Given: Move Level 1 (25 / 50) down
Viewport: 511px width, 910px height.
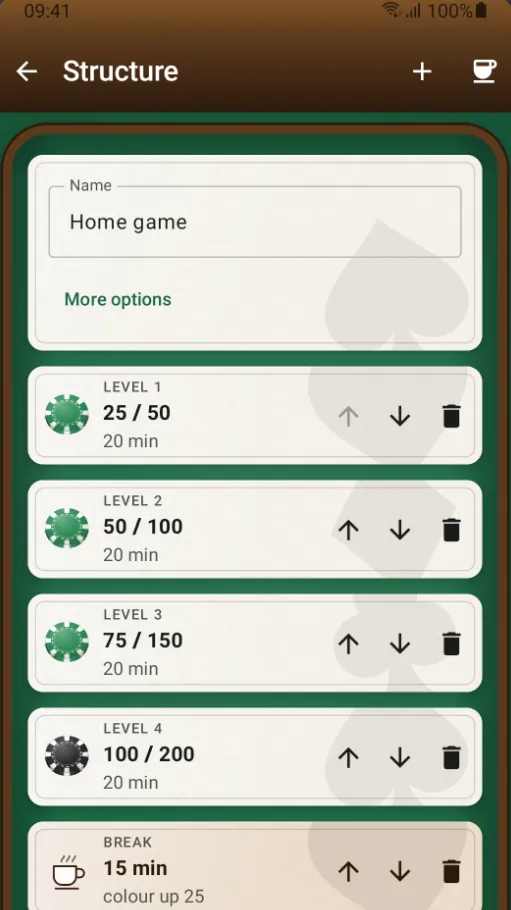Looking at the screenshot, I should point(400,416).
